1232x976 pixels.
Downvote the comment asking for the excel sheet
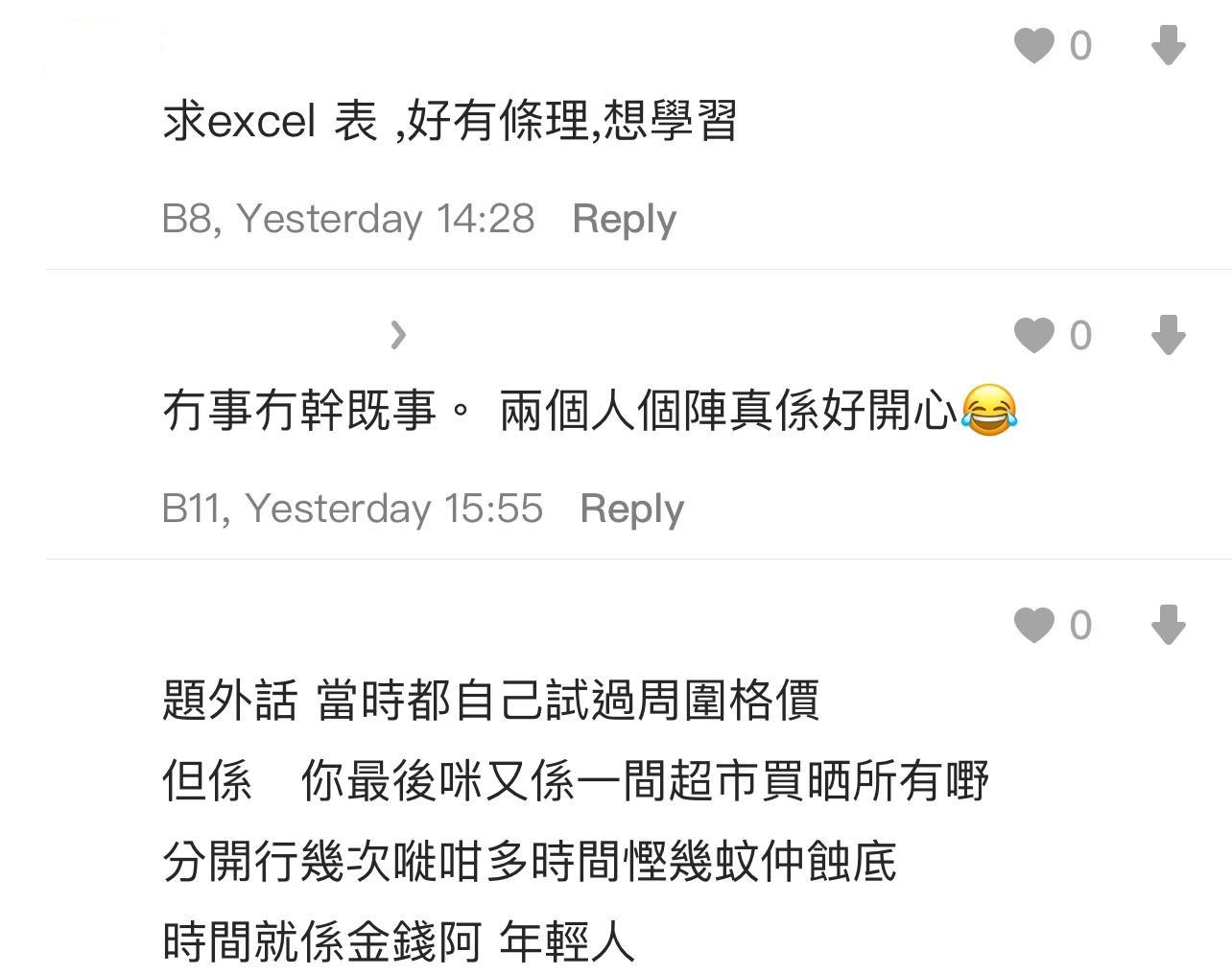1168,45
